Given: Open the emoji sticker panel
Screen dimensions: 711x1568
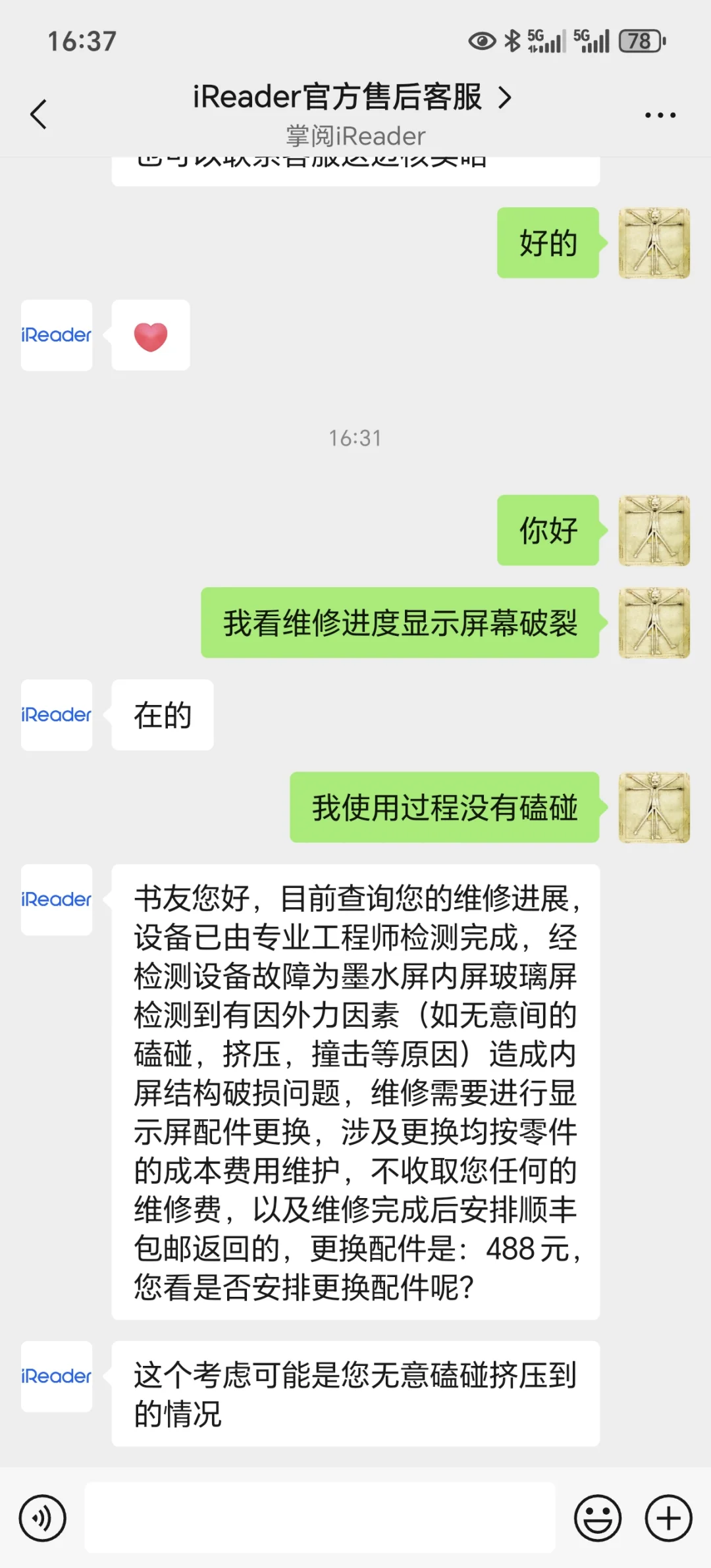Looking at the screenshot, I should click(598, 1518).
